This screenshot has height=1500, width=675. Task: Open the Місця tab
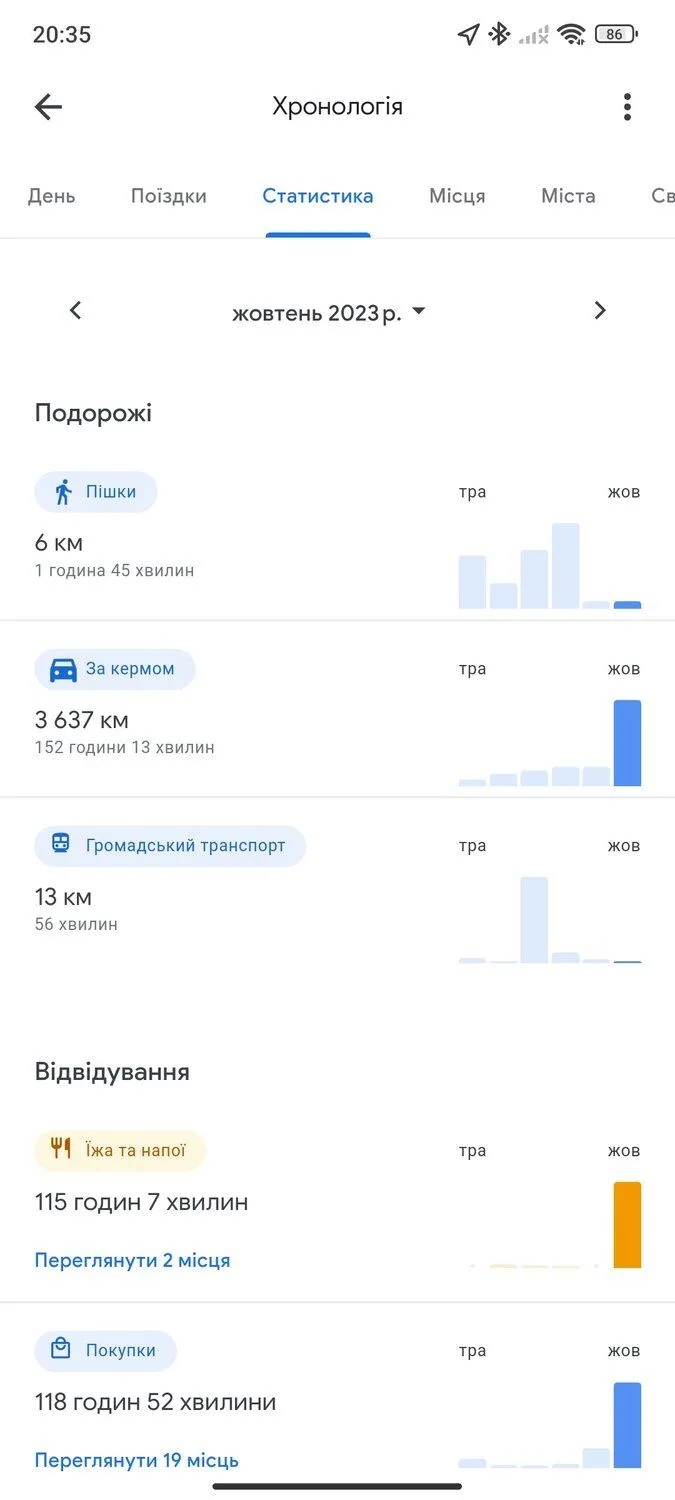point(457,196)
